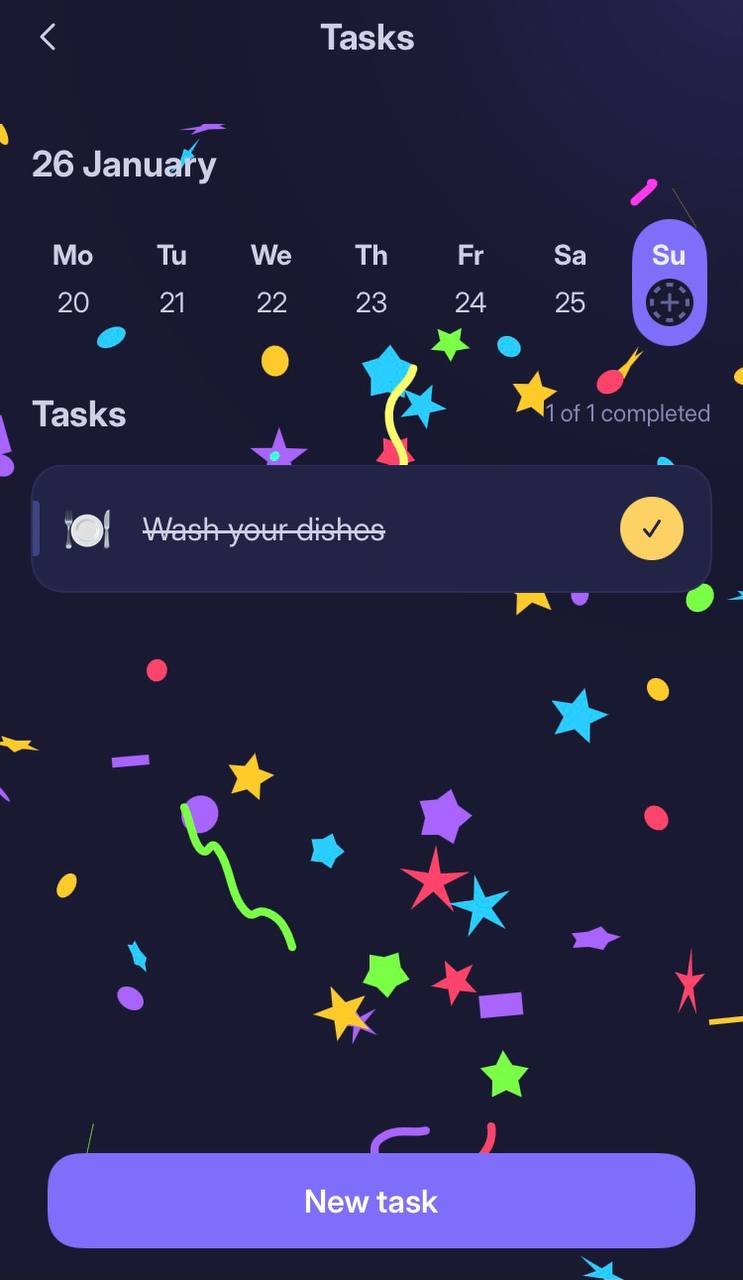Select Friday 24 in the week strip

click(470, 279)
